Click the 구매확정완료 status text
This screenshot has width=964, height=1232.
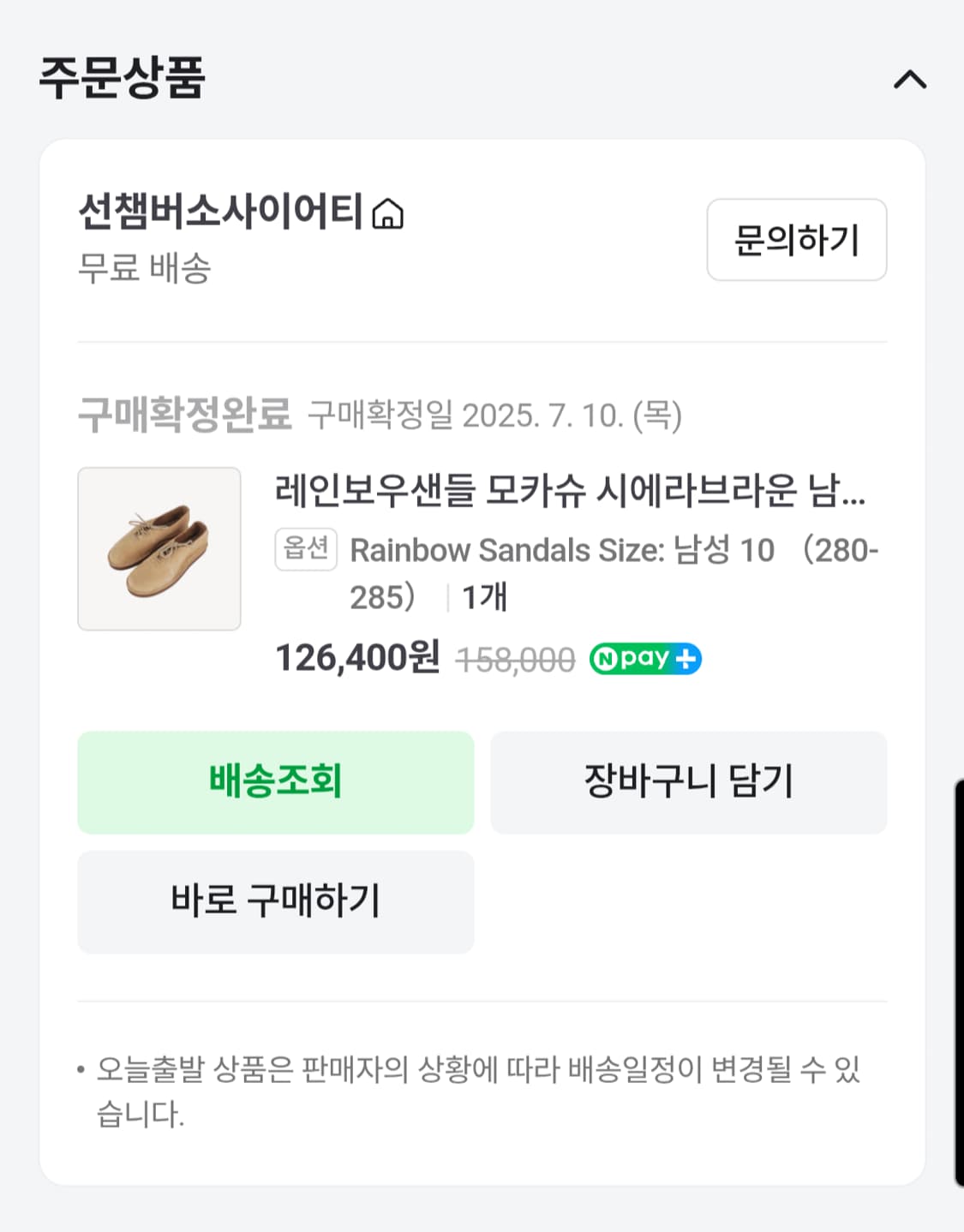click(x=184, y=414)
